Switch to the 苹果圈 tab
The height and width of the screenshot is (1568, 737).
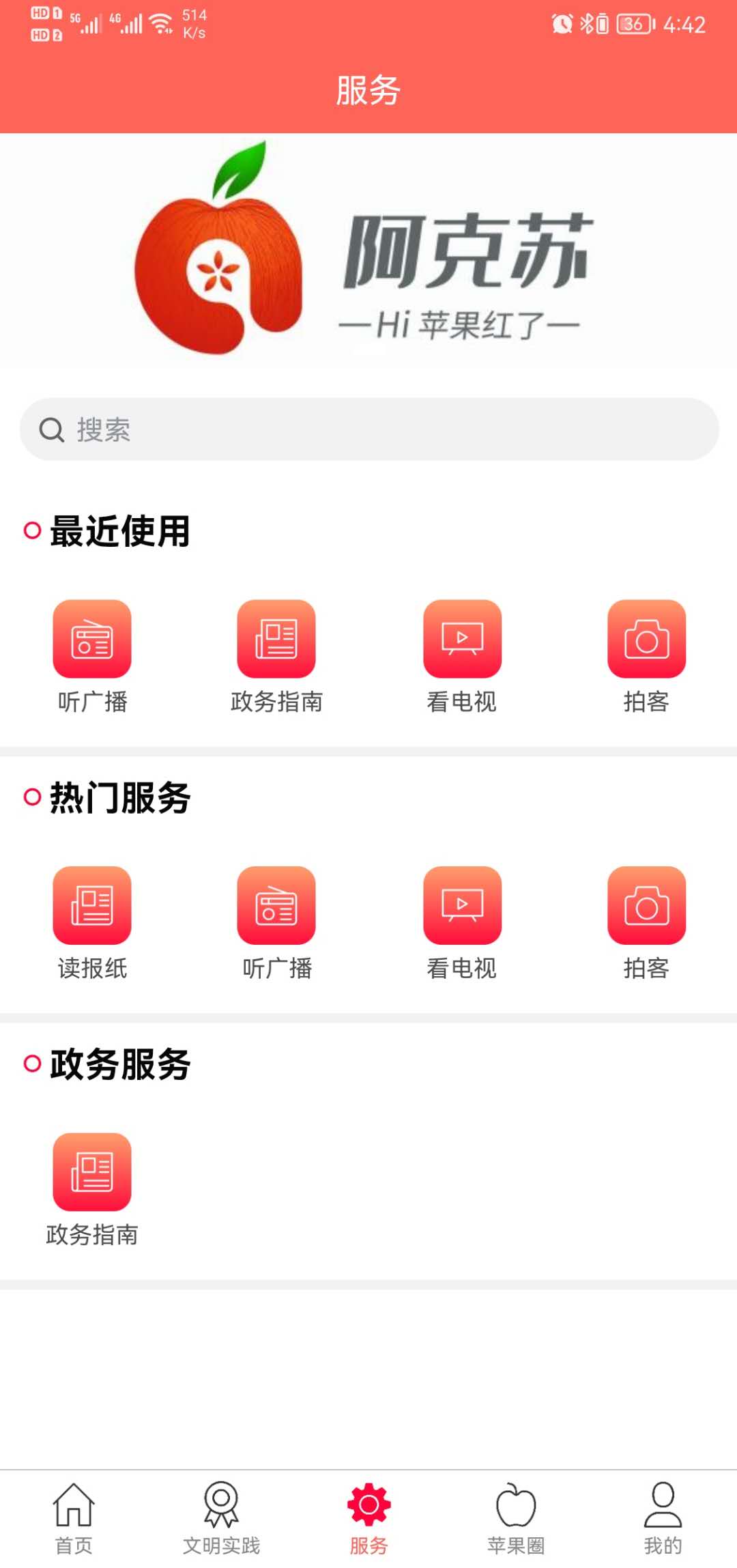point(516,1517)
